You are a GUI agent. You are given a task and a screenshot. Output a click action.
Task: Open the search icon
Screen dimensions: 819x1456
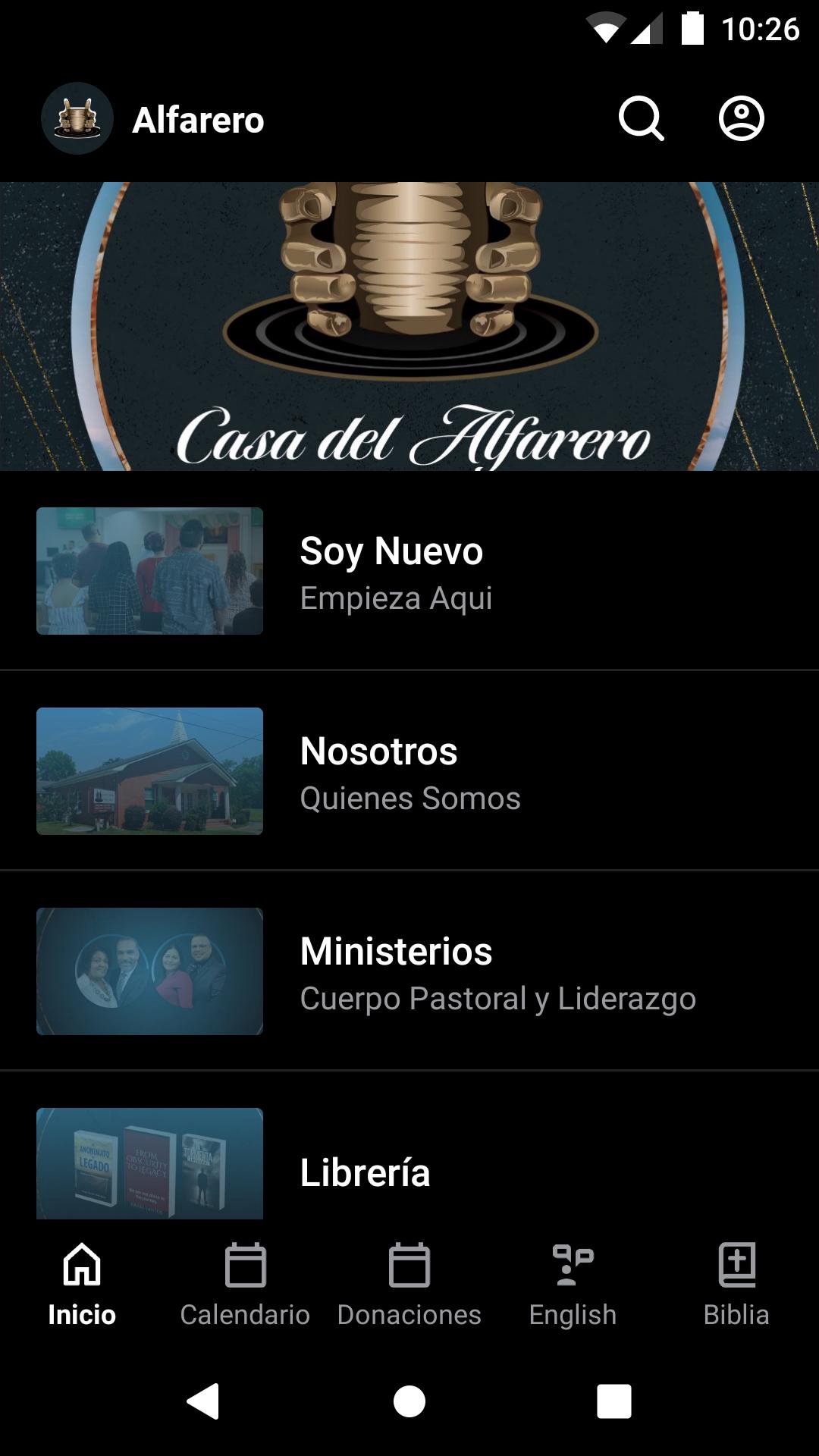(641, 119)
